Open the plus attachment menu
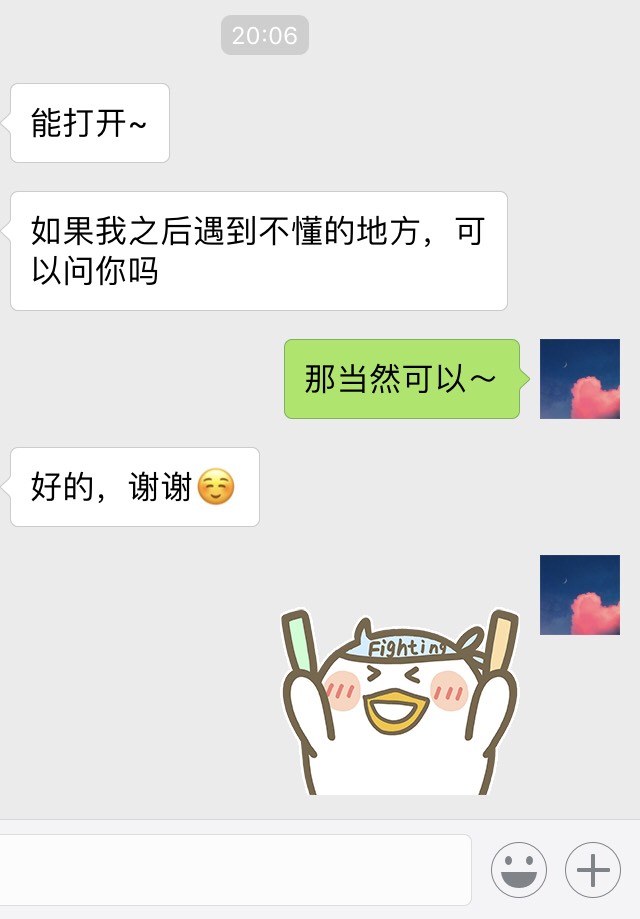This screenshot has width=640, height=919. 592,870
